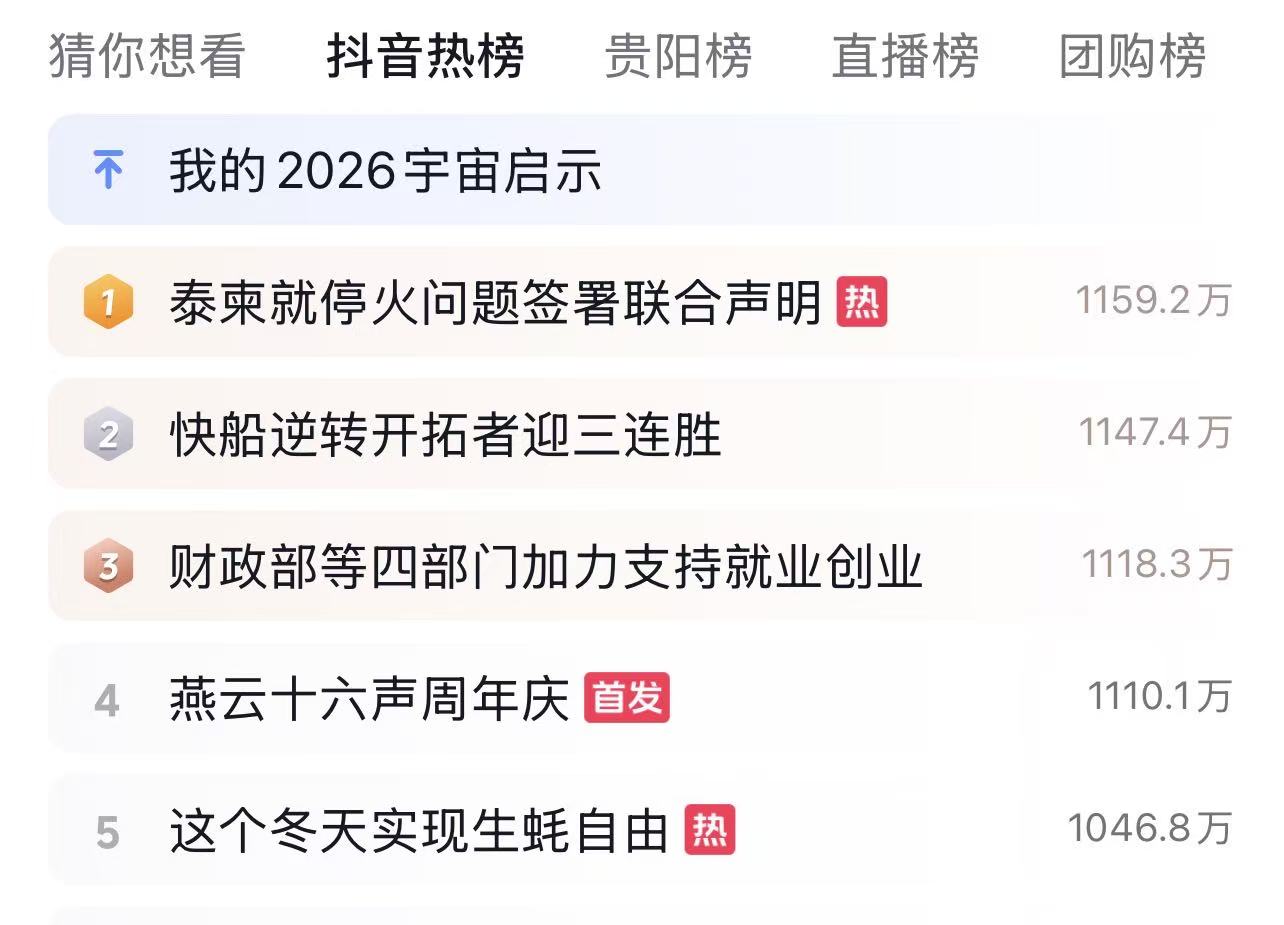Switch to the 猜你想看 tab
Viewport: 1284px width, 925px height.
point(146,56)
